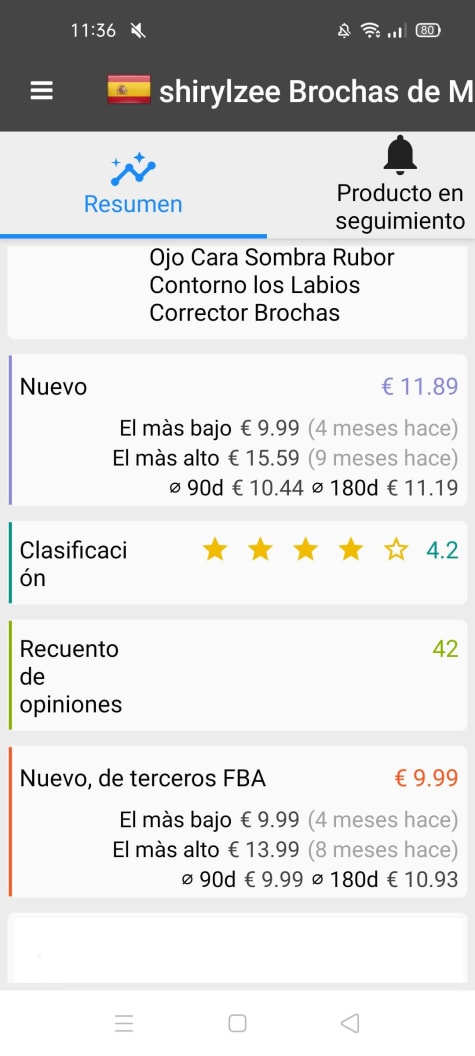
Task: Open the Nuevo, de terceros FBA card
Action: [x=237, y=822]
